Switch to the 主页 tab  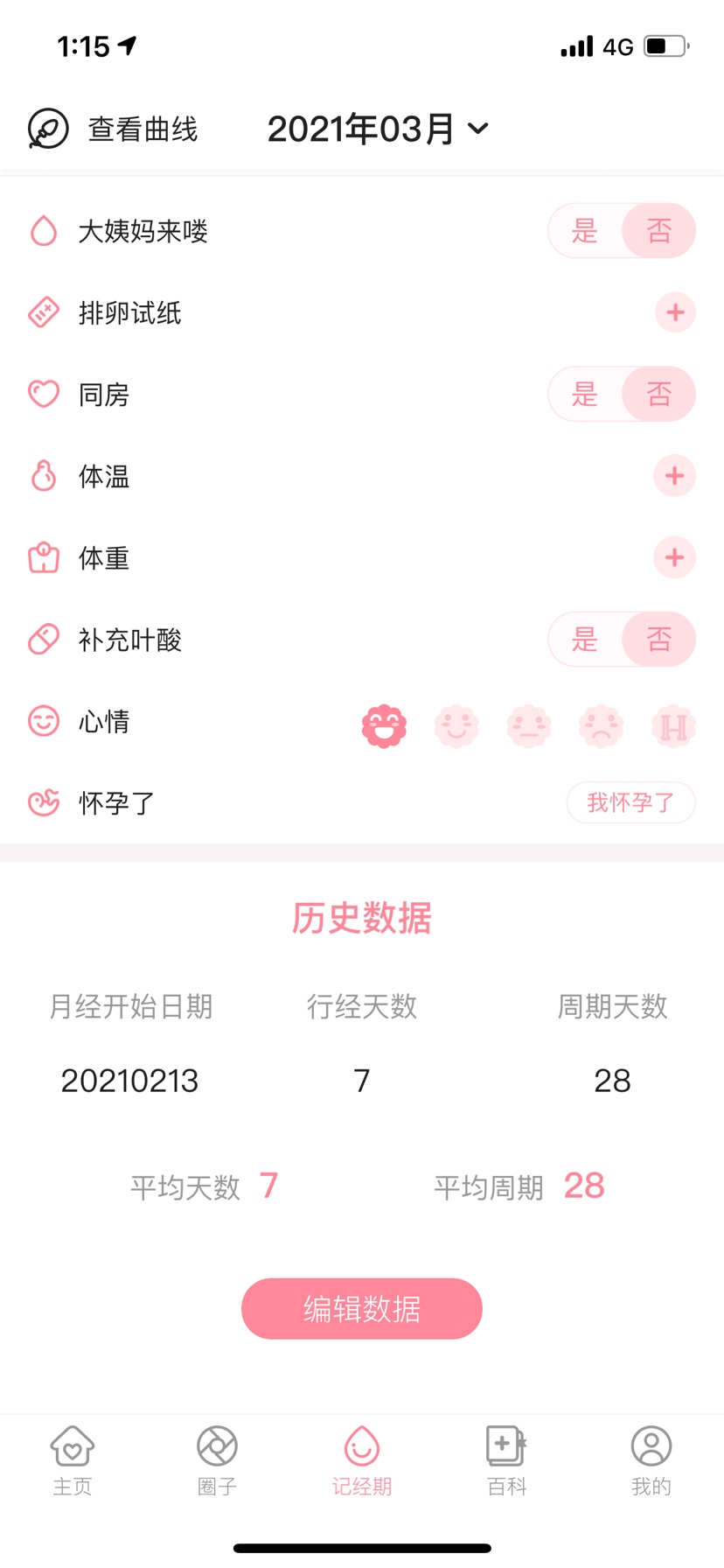coord(73,1460)
